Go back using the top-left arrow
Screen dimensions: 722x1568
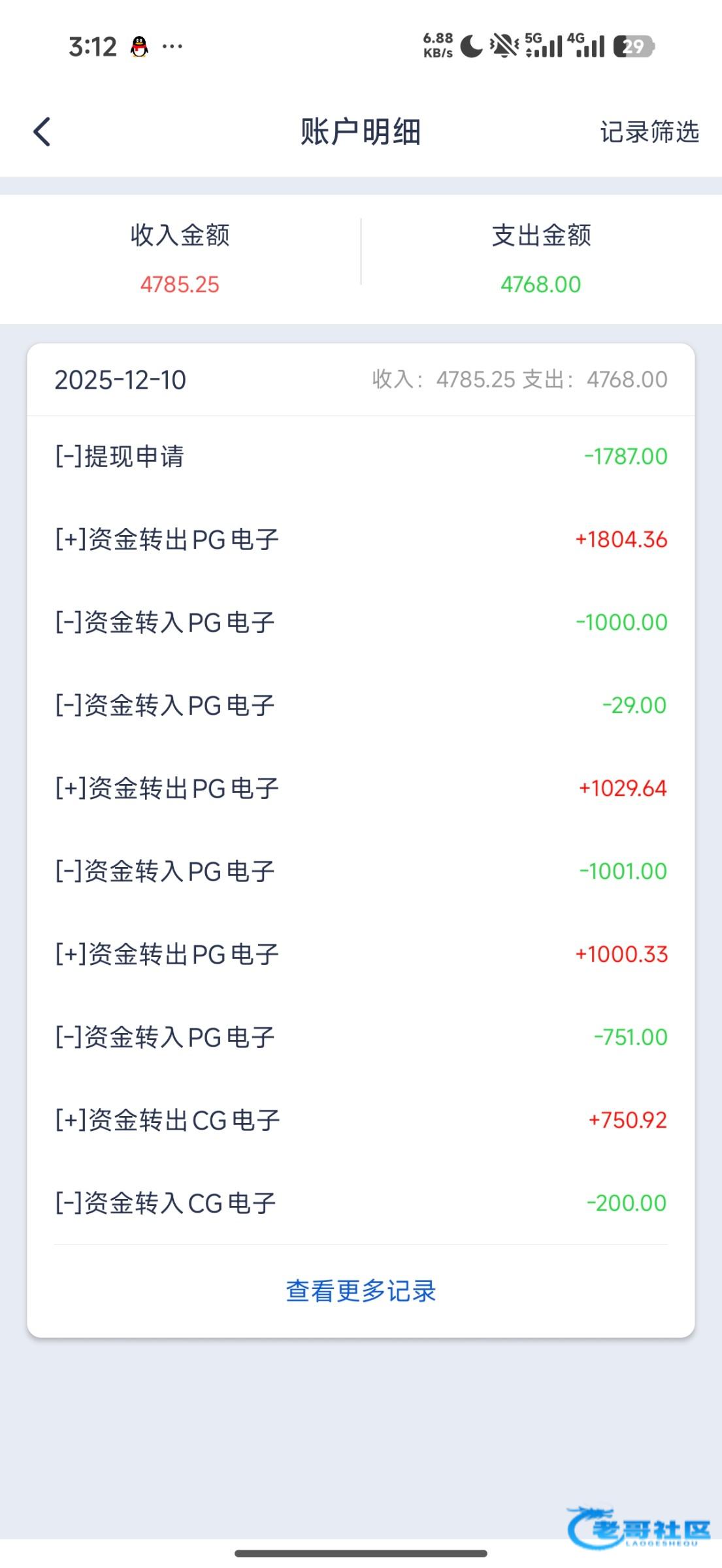pyautogui.click(x=42, y=132)
